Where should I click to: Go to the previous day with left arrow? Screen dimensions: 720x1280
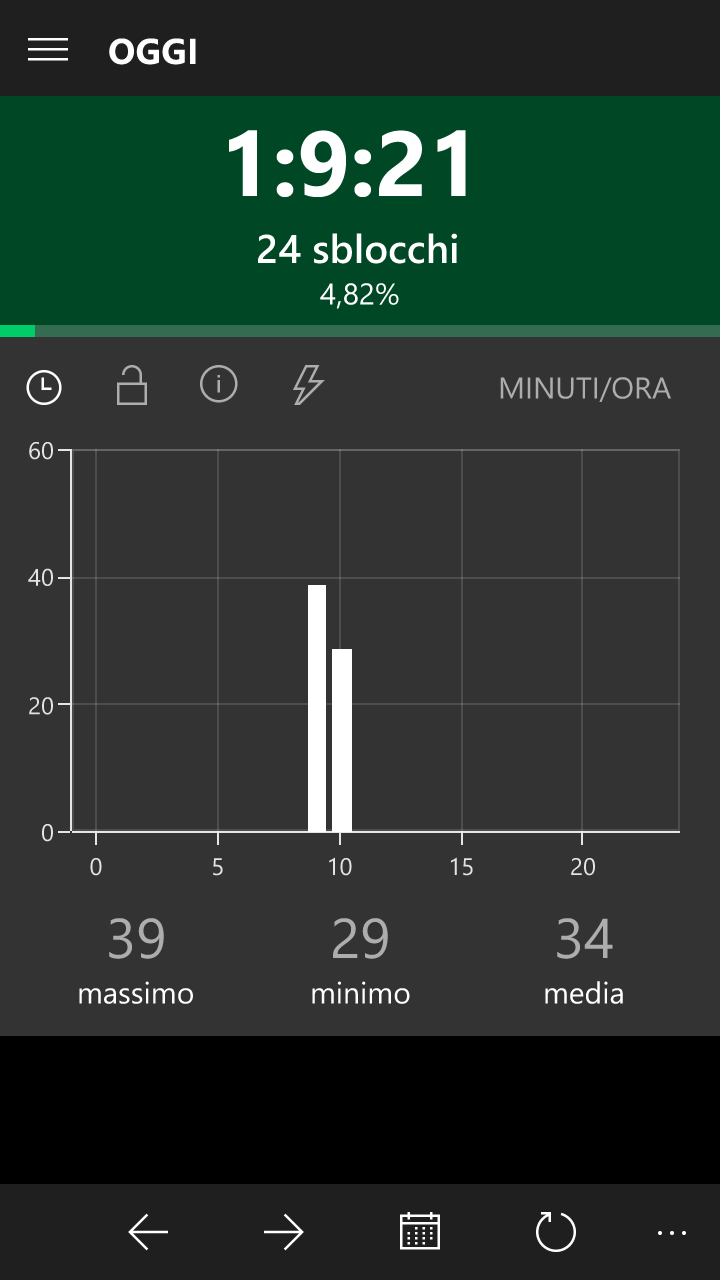point(149,1232)
